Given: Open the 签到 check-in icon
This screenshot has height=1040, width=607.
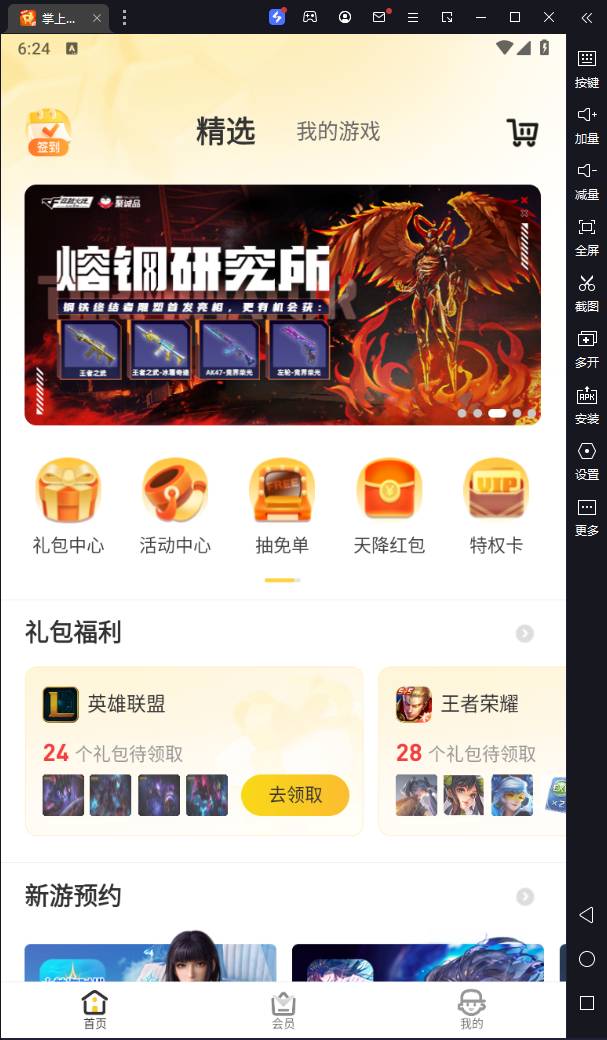Looking at the screenshot, I should tap(48, 133).
